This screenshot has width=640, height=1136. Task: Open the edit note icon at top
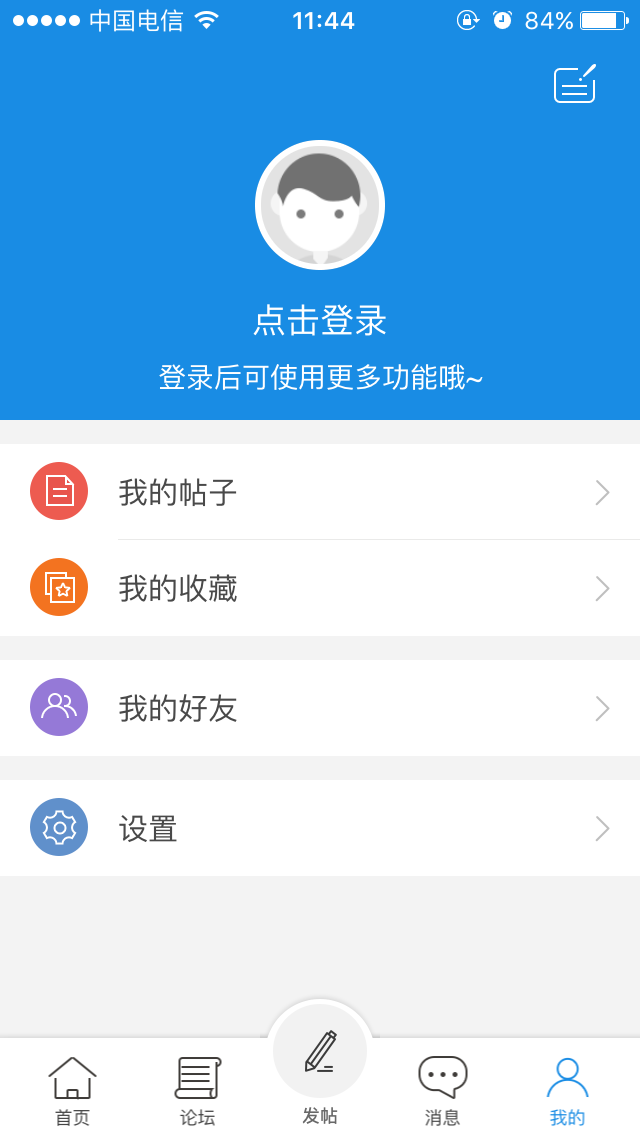point(575,84)
